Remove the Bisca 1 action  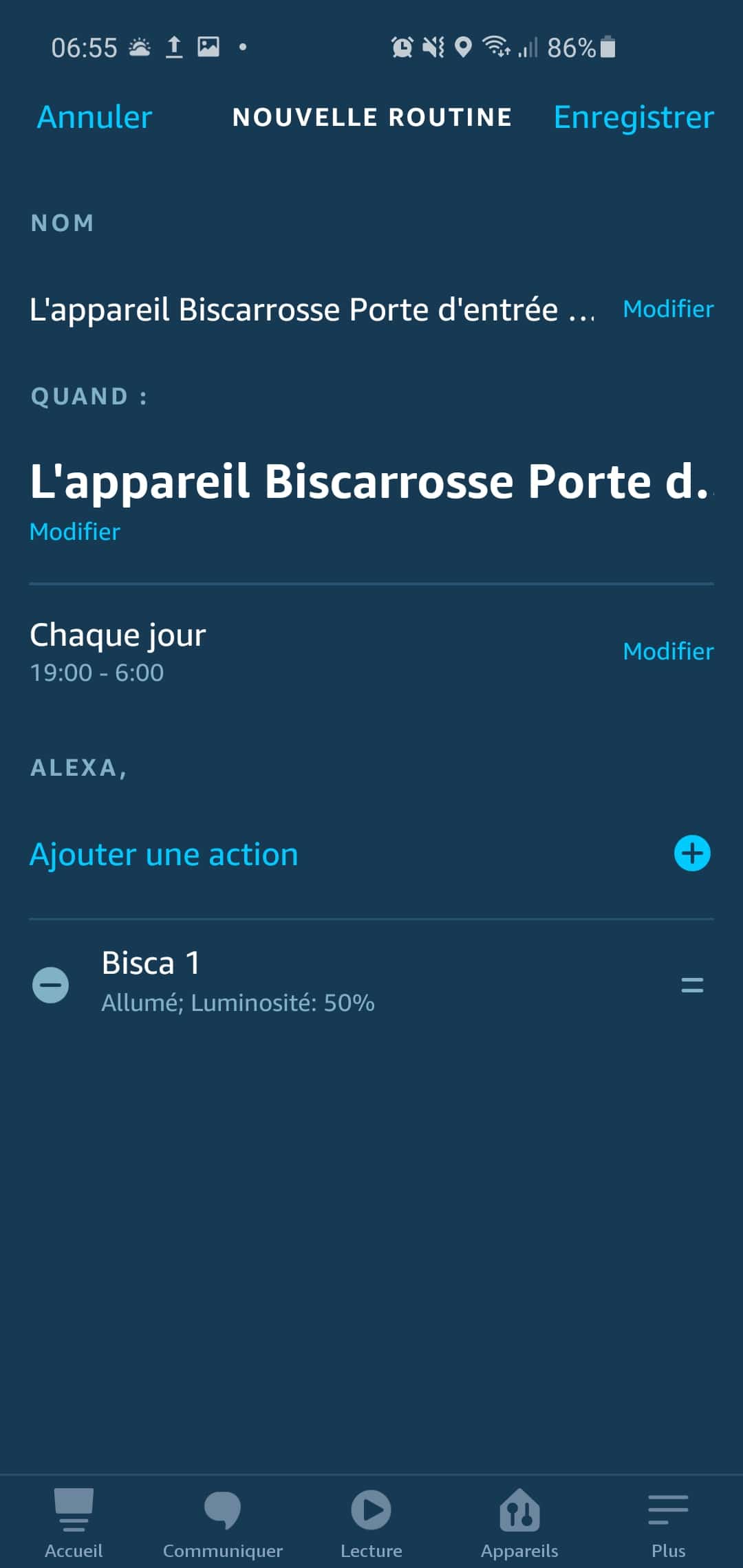click(x=51, y=985)
